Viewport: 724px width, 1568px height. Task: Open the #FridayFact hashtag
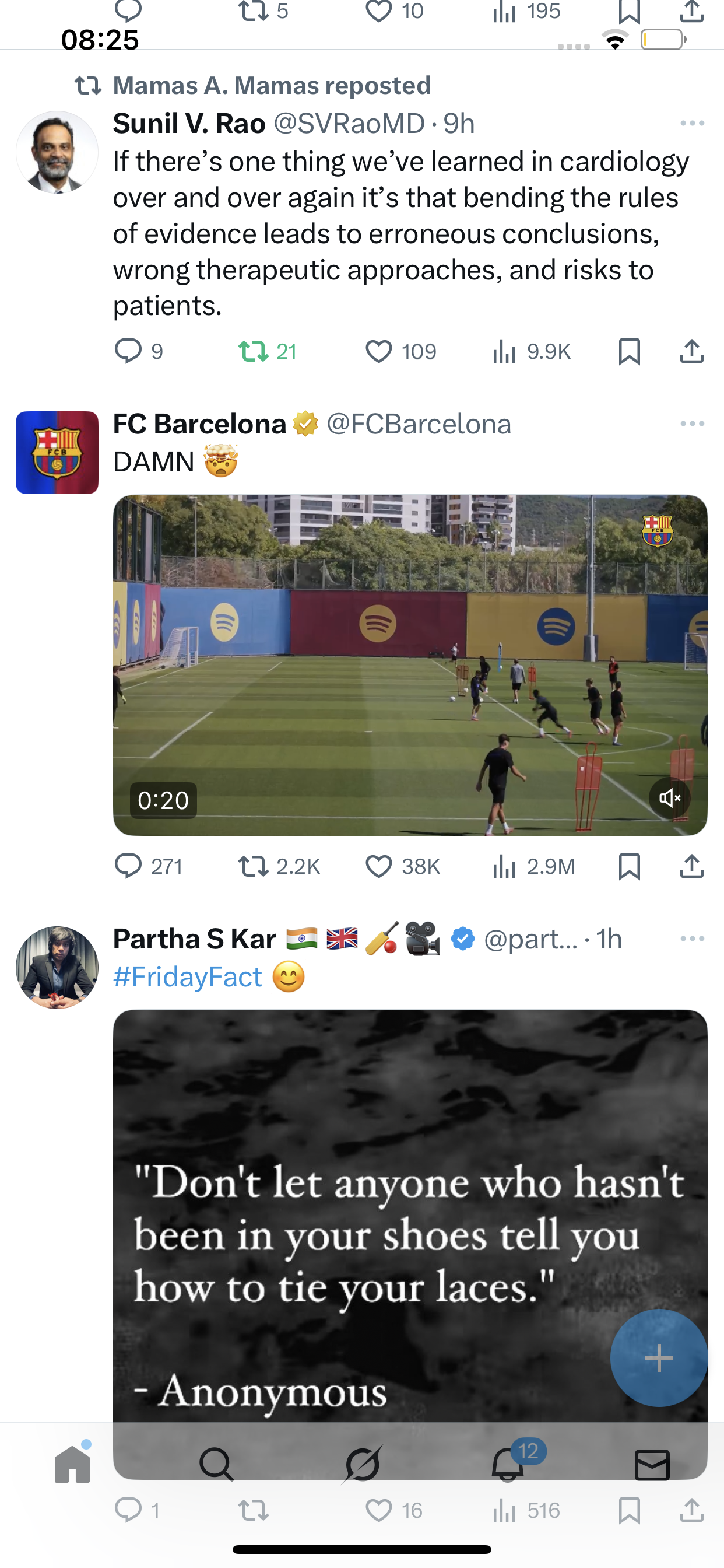[187, 977]
